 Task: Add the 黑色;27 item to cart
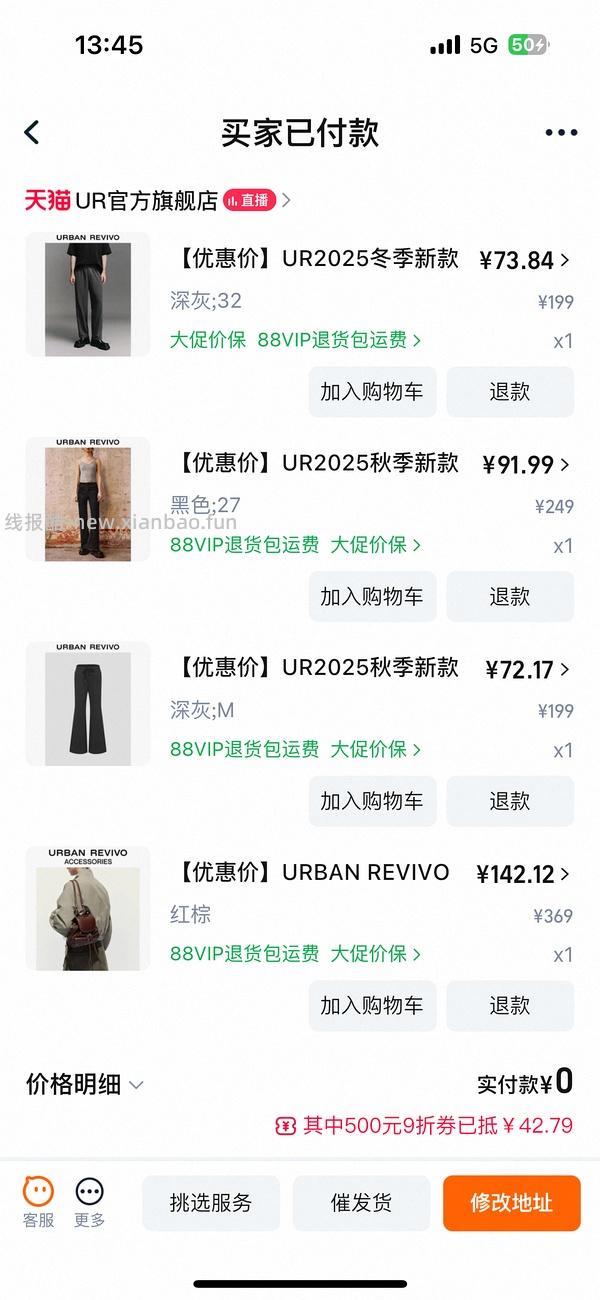pyautogui.click(x=372, y=597)
